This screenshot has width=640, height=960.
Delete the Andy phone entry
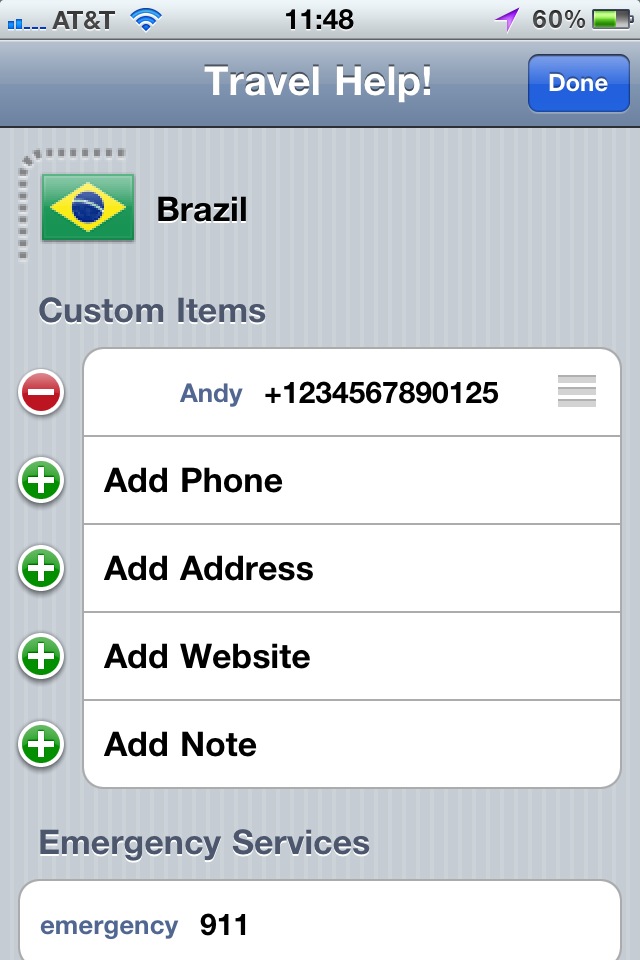point(41,392)
